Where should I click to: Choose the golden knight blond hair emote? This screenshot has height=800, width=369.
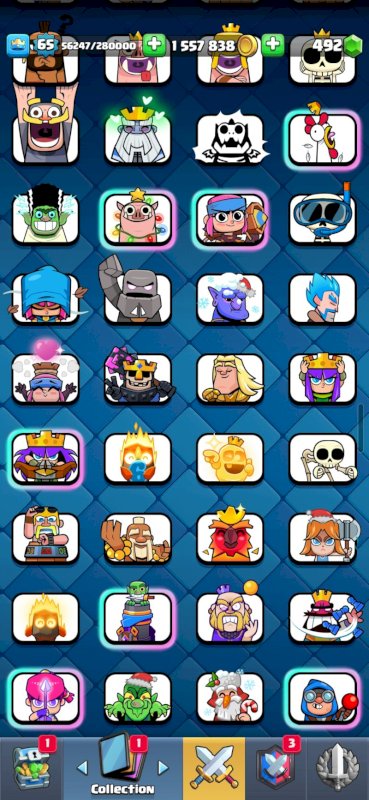click(x=230, y=378)
